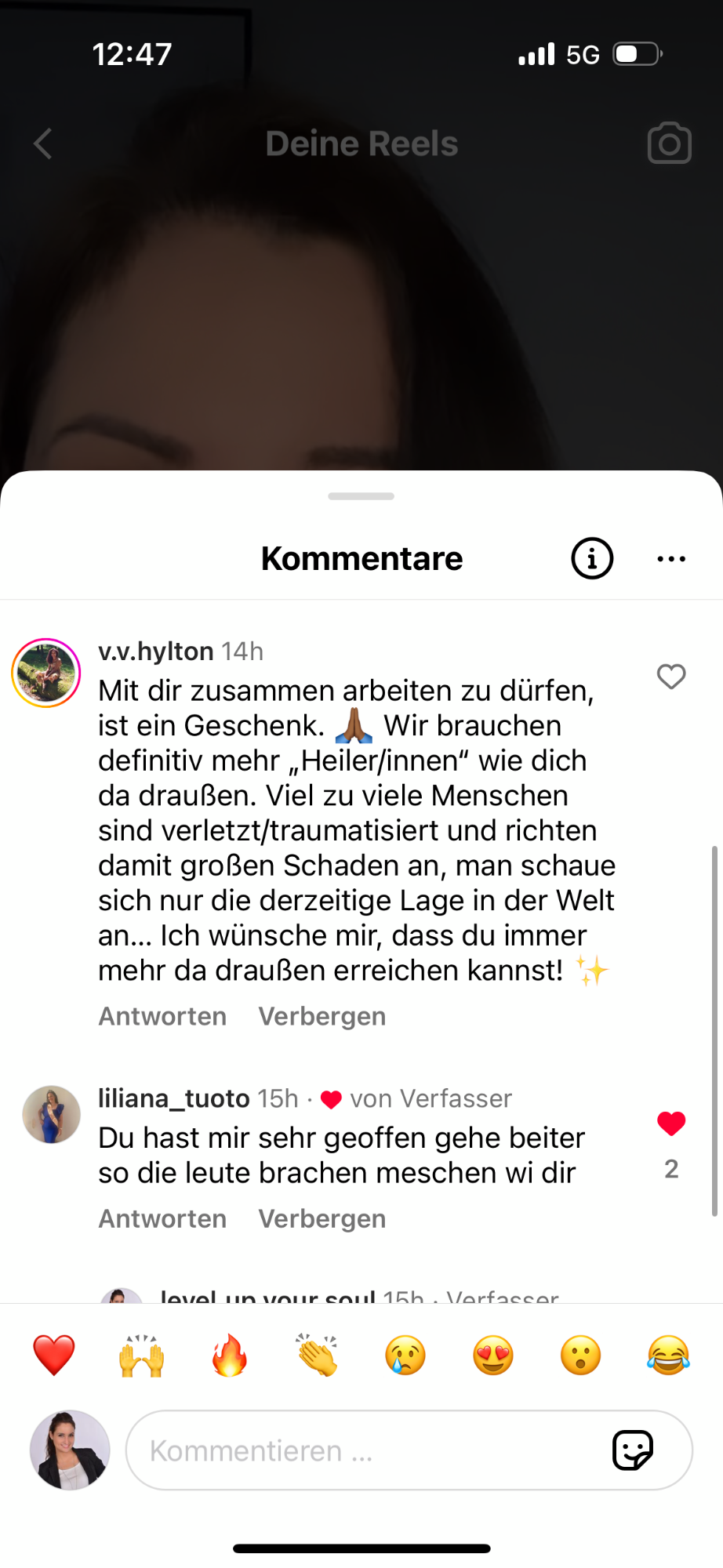Reply to liliana_tuoto's comment
Viewport: 723px width, 1568px height.
tap(162, 1218)
